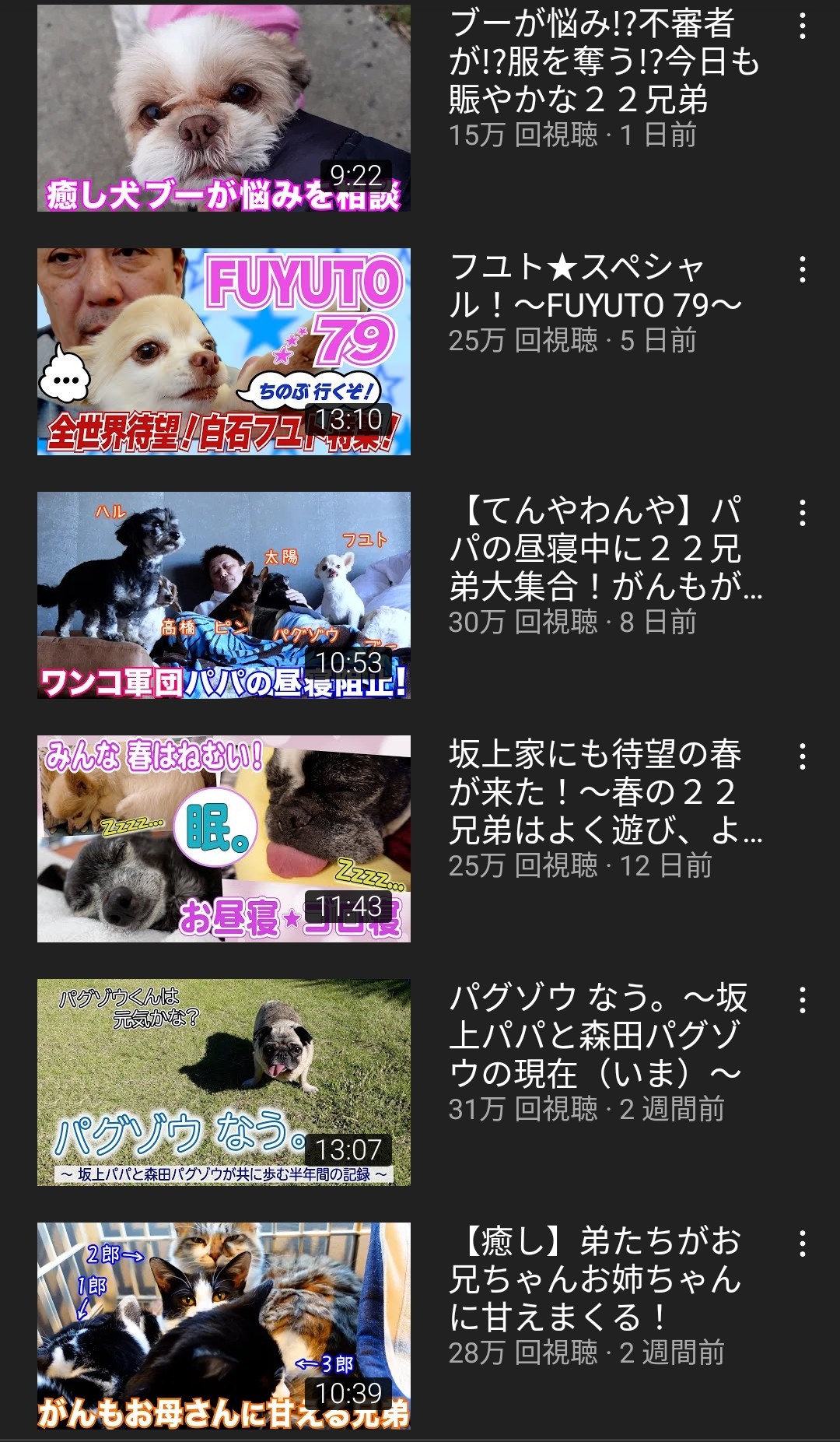Image resolution: width=840 pixels, height=1442 pixels.
Task: Show more actions for 坂上家にも待望の春 video
Action: click(x=803, y=756)
